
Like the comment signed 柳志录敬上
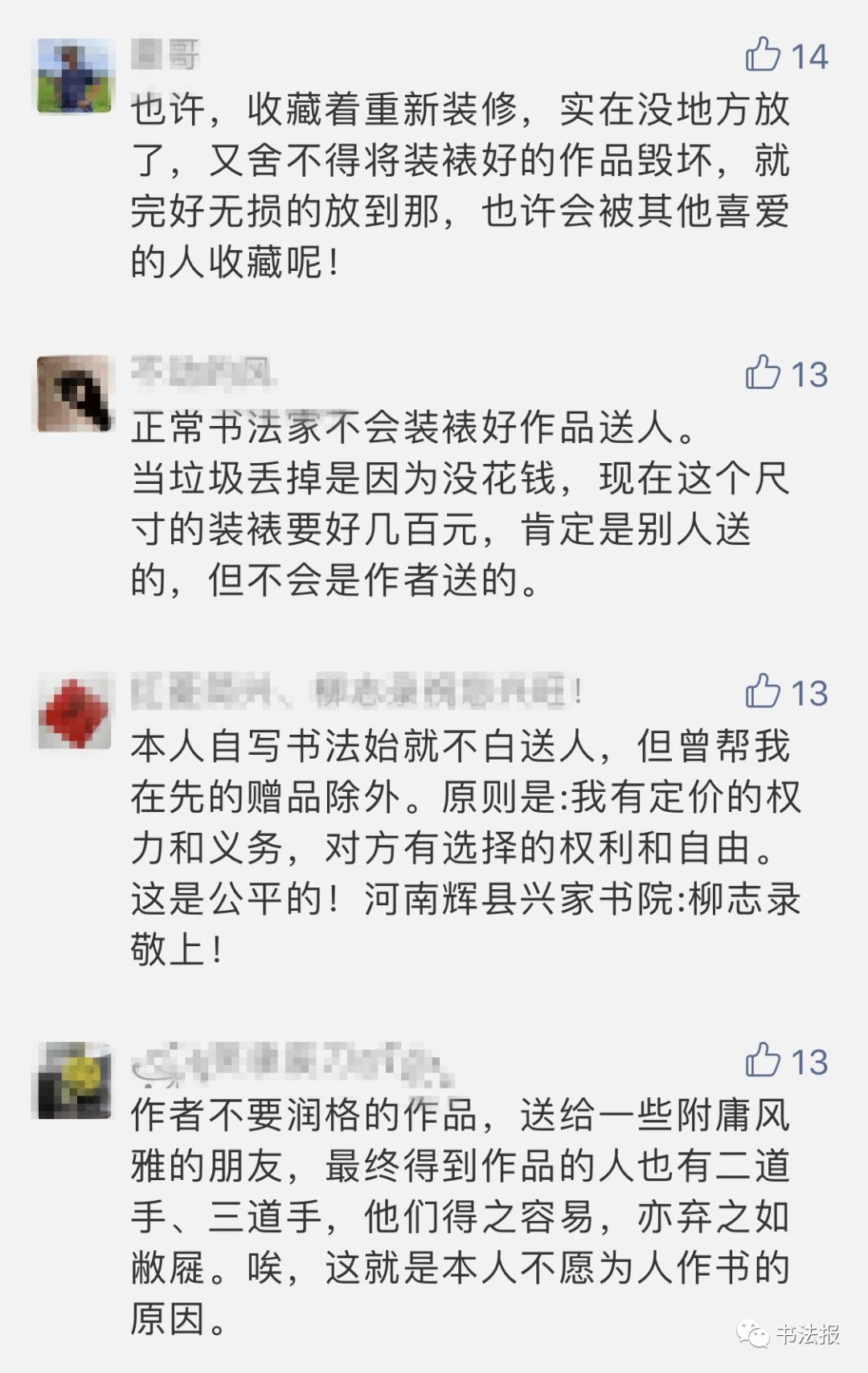pyautogui.click(x=764, y=691)
